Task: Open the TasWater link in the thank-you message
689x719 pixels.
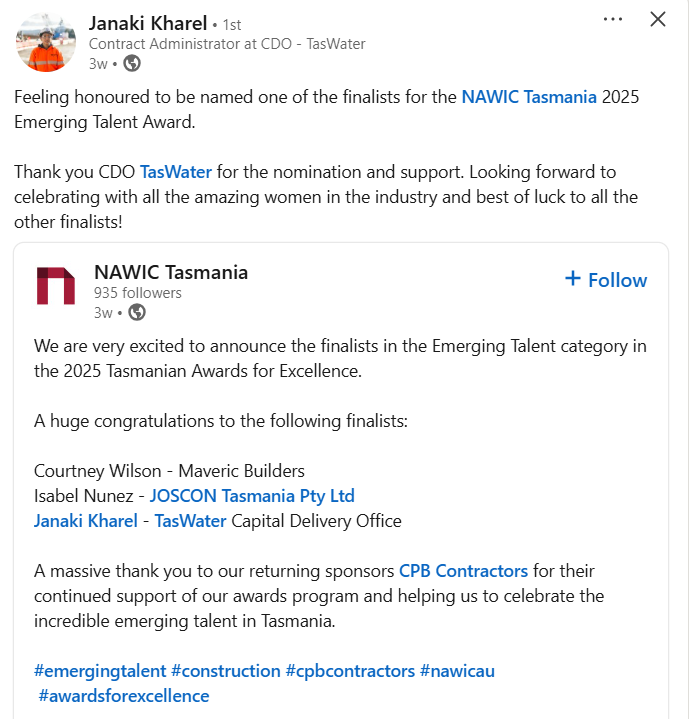Action: point(175,171)
